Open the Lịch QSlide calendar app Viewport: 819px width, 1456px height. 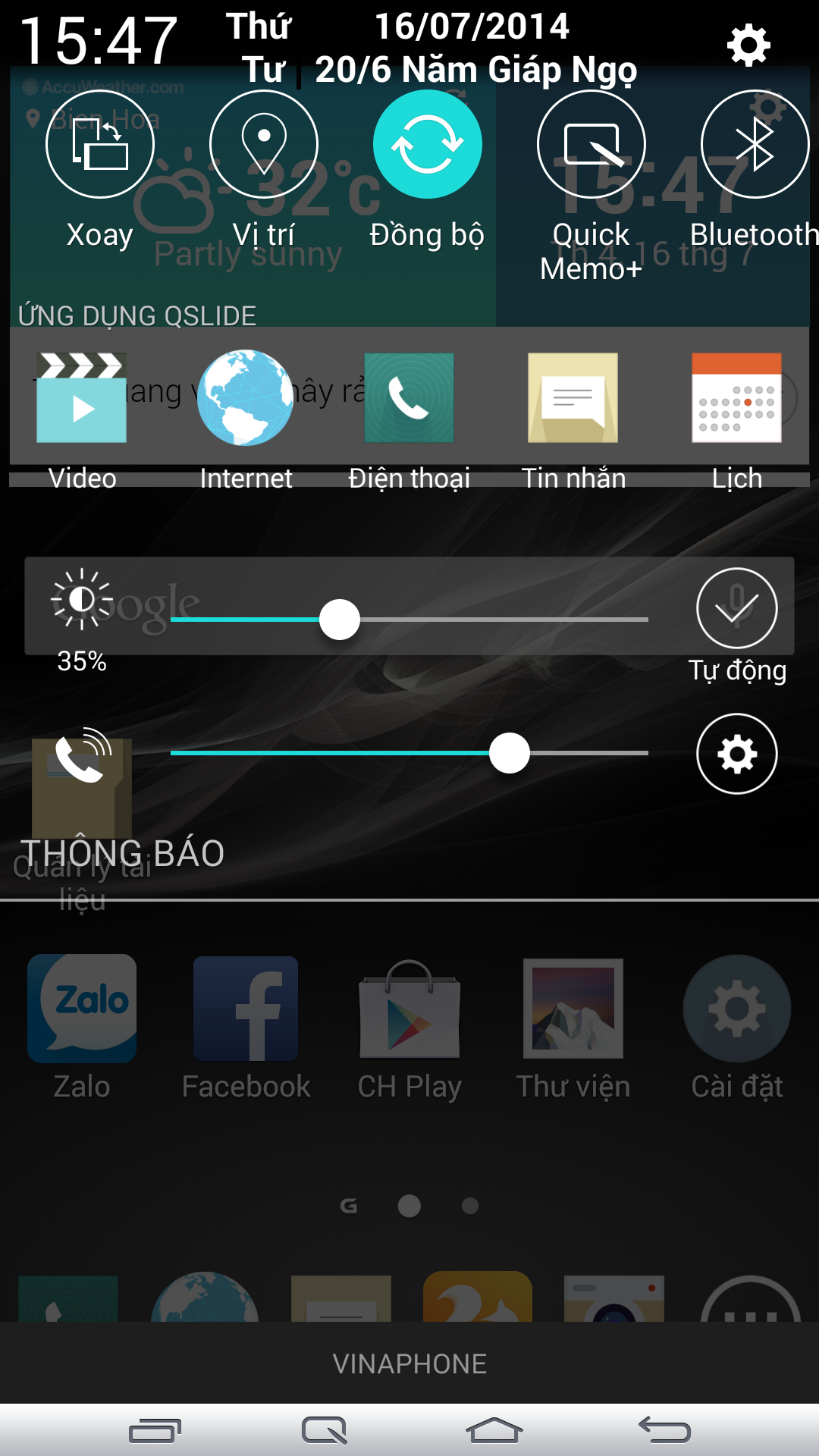point(736,398)
